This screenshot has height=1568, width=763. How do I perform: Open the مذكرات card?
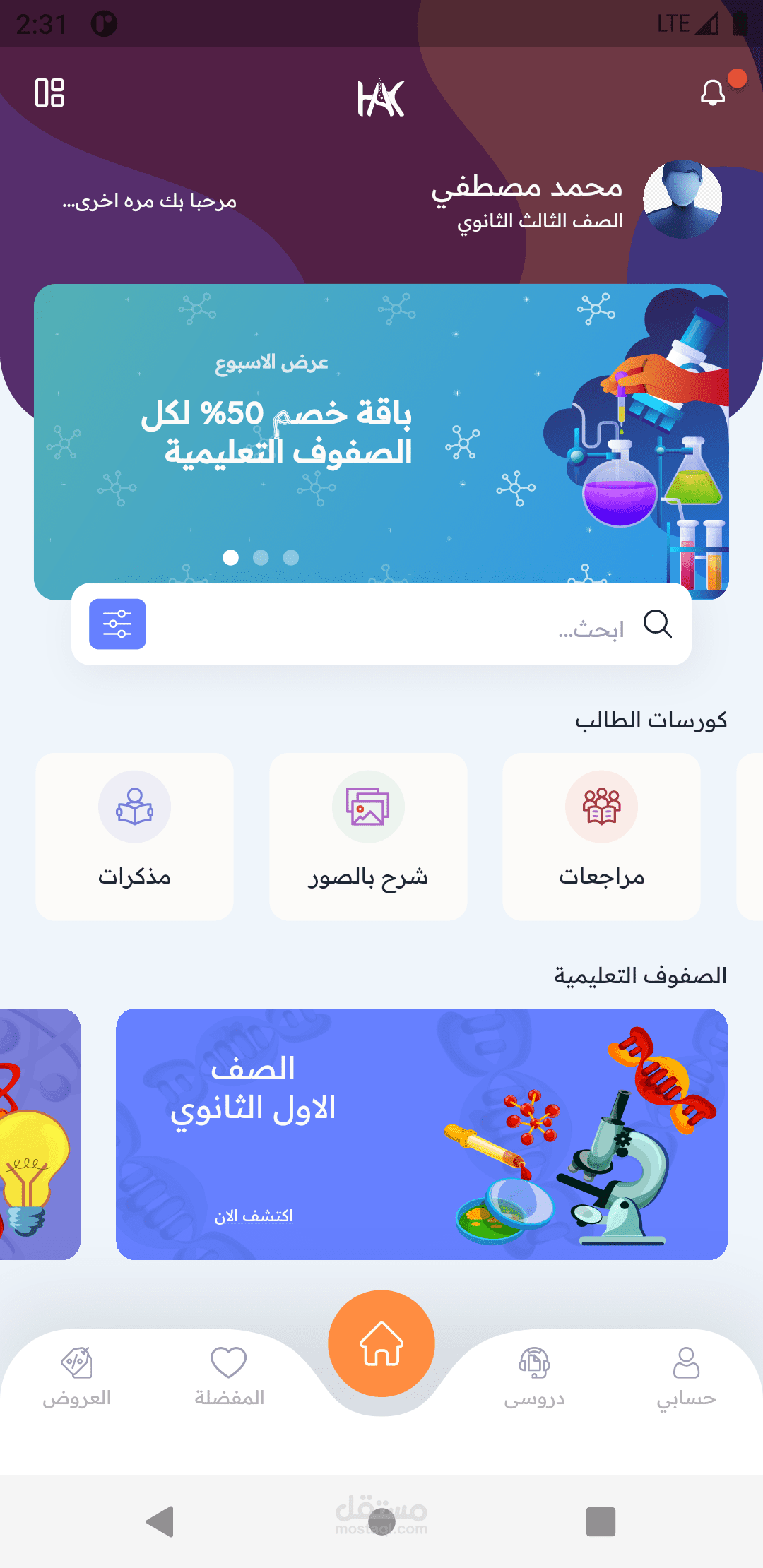[x=134, y=836]
